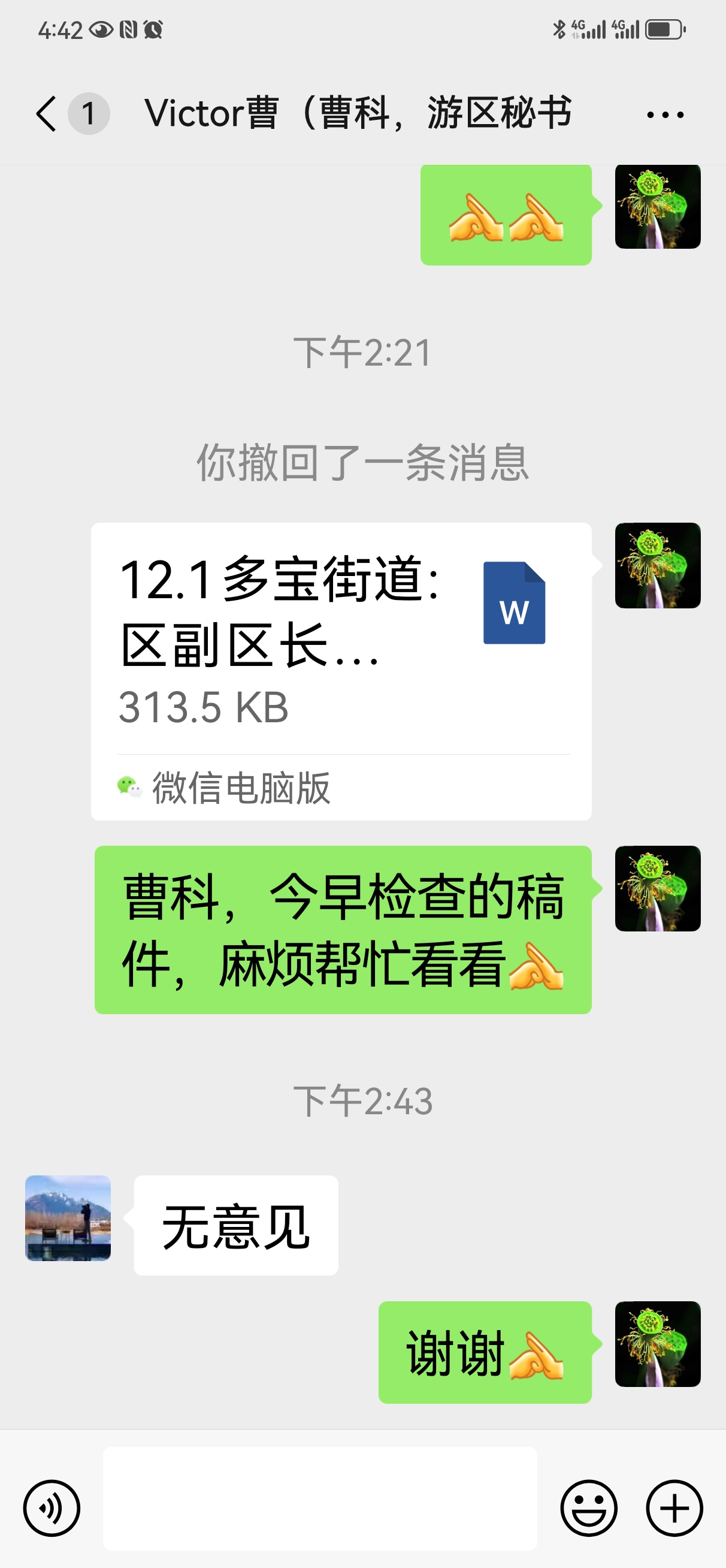726x1568 pixels.
Task: Open my avatar beside the 谢谢 message
Action: point(658,1344)
